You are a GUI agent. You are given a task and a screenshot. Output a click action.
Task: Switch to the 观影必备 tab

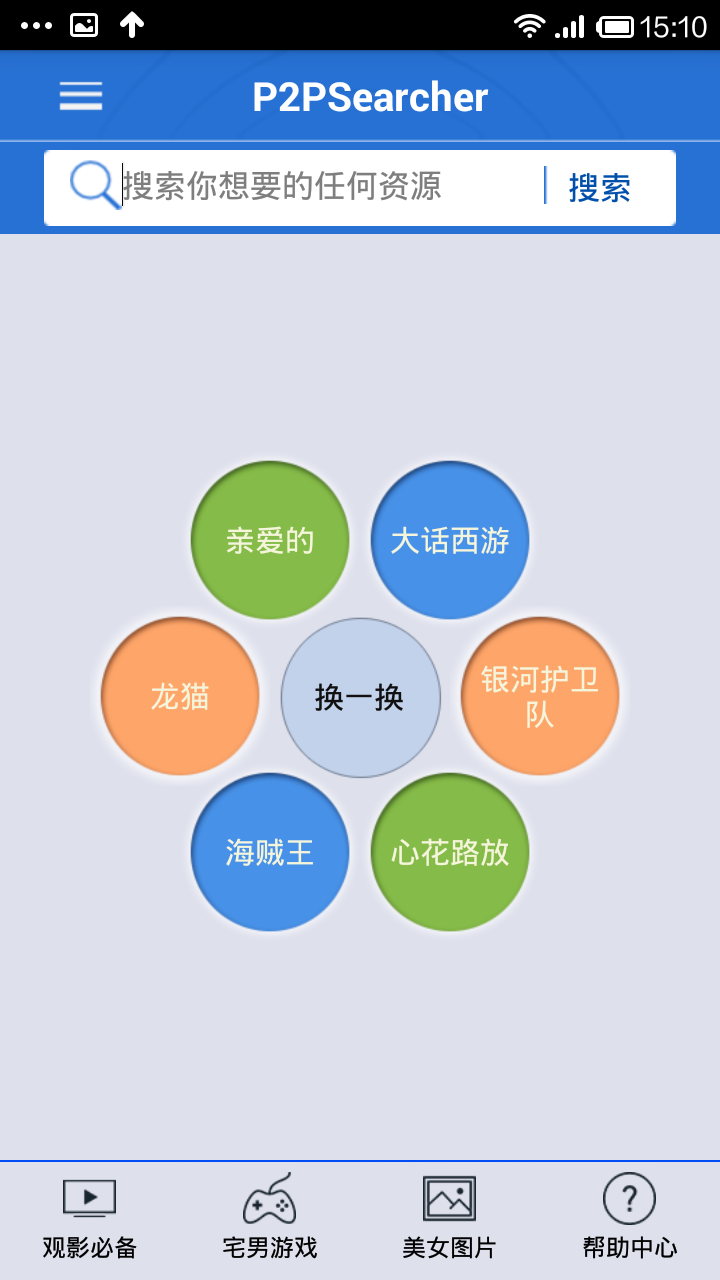pyautogui.click(x=90, y=1220)
